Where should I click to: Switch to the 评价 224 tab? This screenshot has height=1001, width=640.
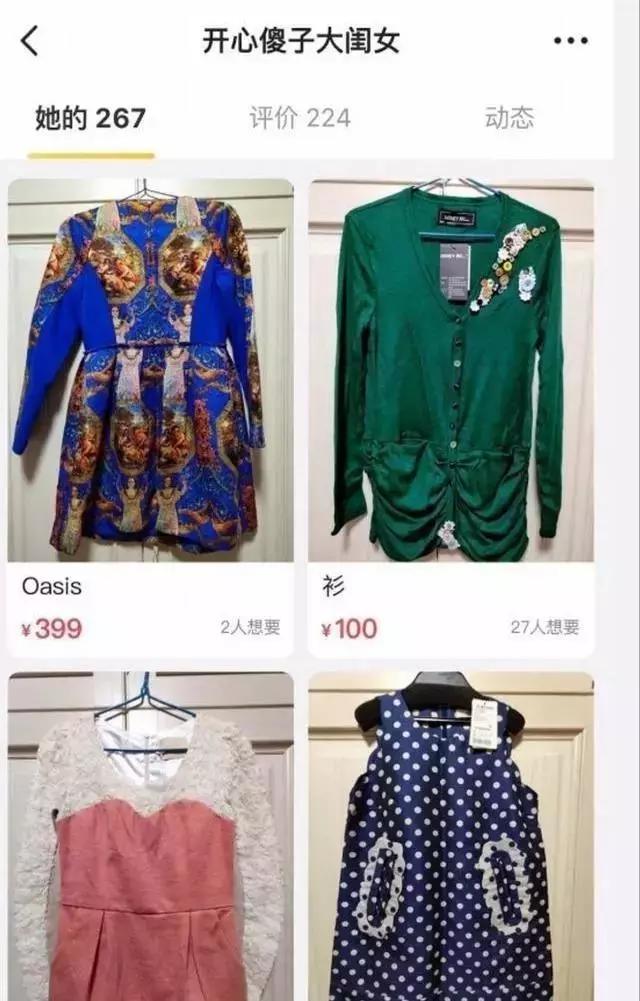300,118
